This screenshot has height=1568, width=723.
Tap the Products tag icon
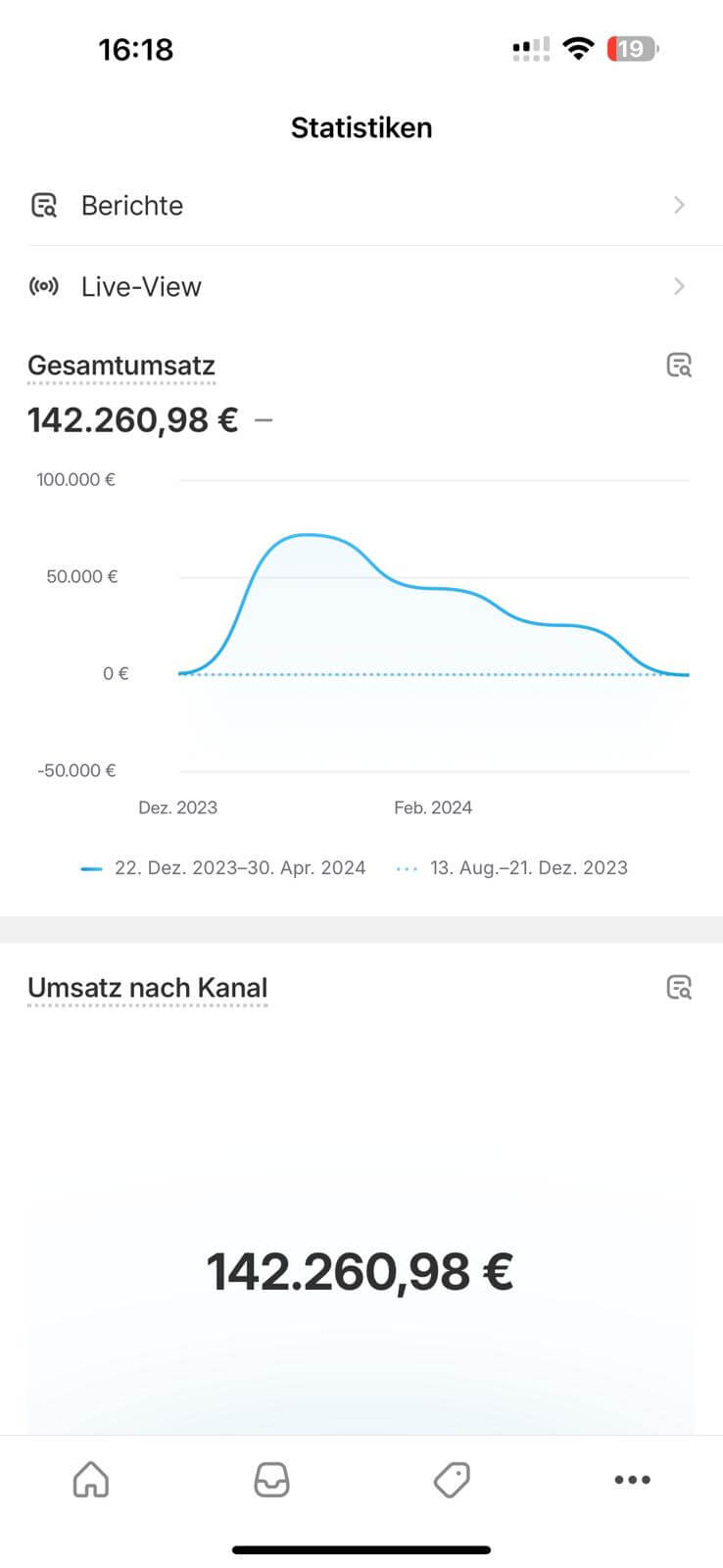pos(452,1480)
